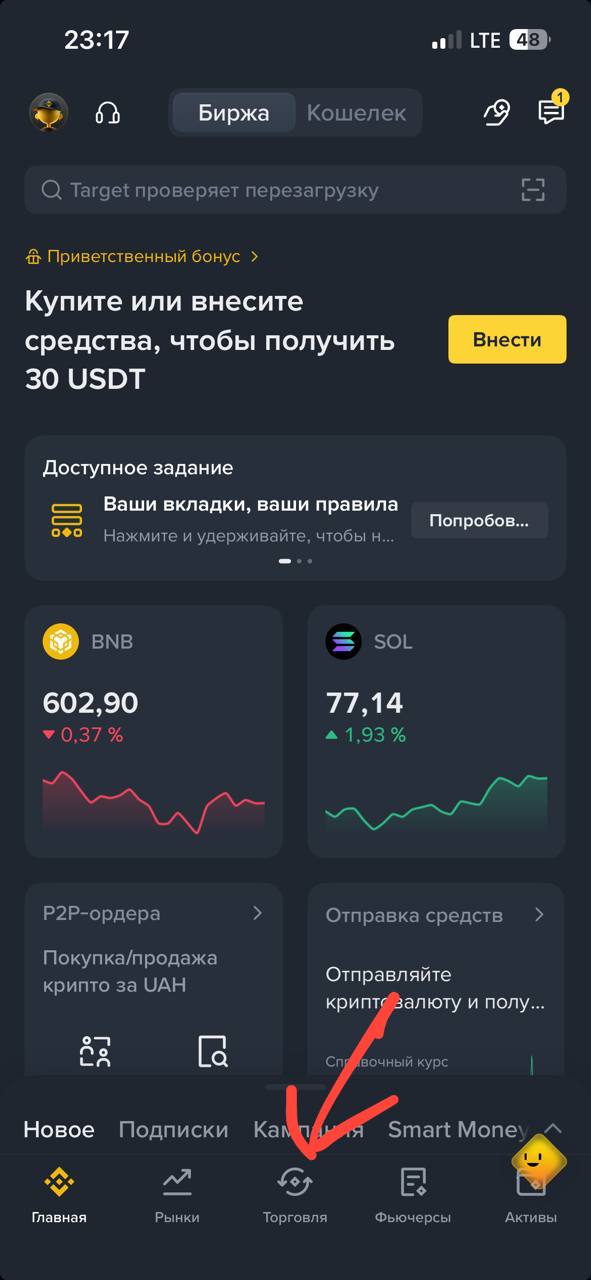Open customer support headset icon
The width and height of the screenshot is (591, 1280).
click(x=107, y=113)
